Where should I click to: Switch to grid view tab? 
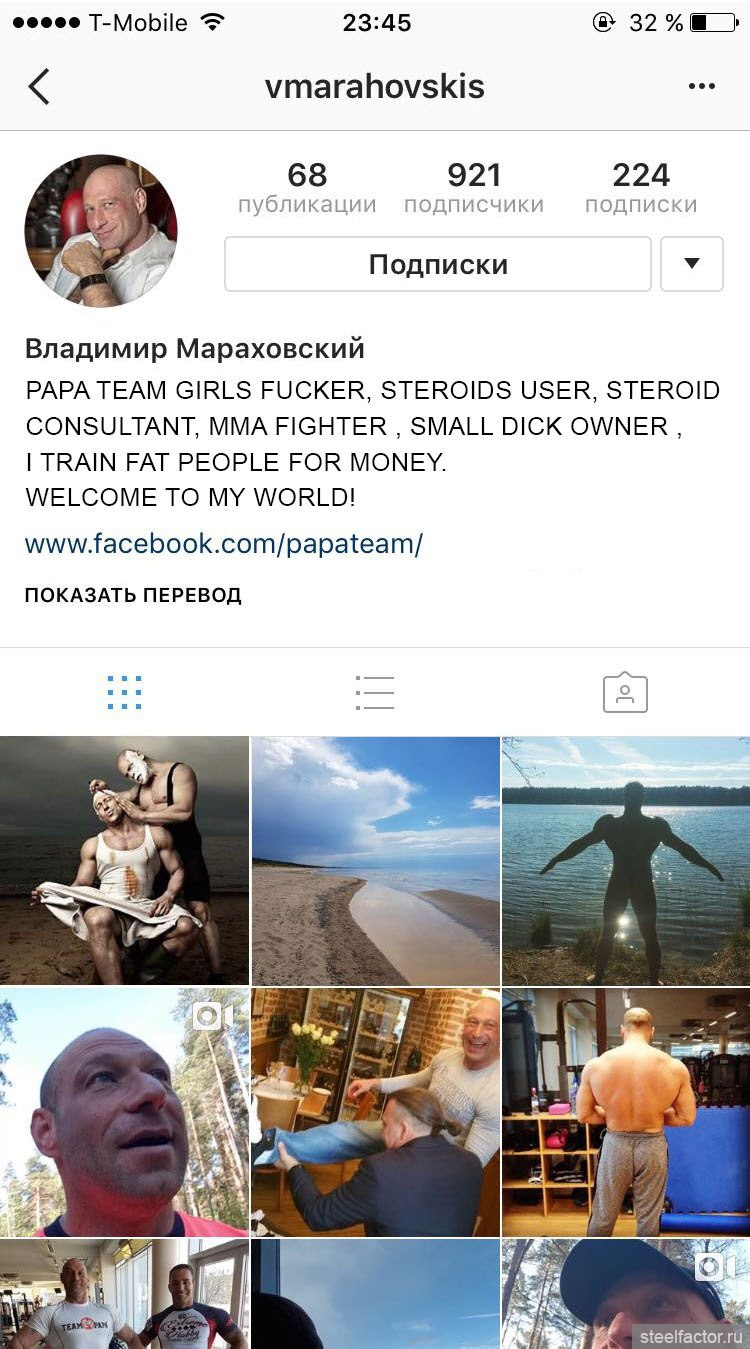pyautogui.click(x=124, y=692)
